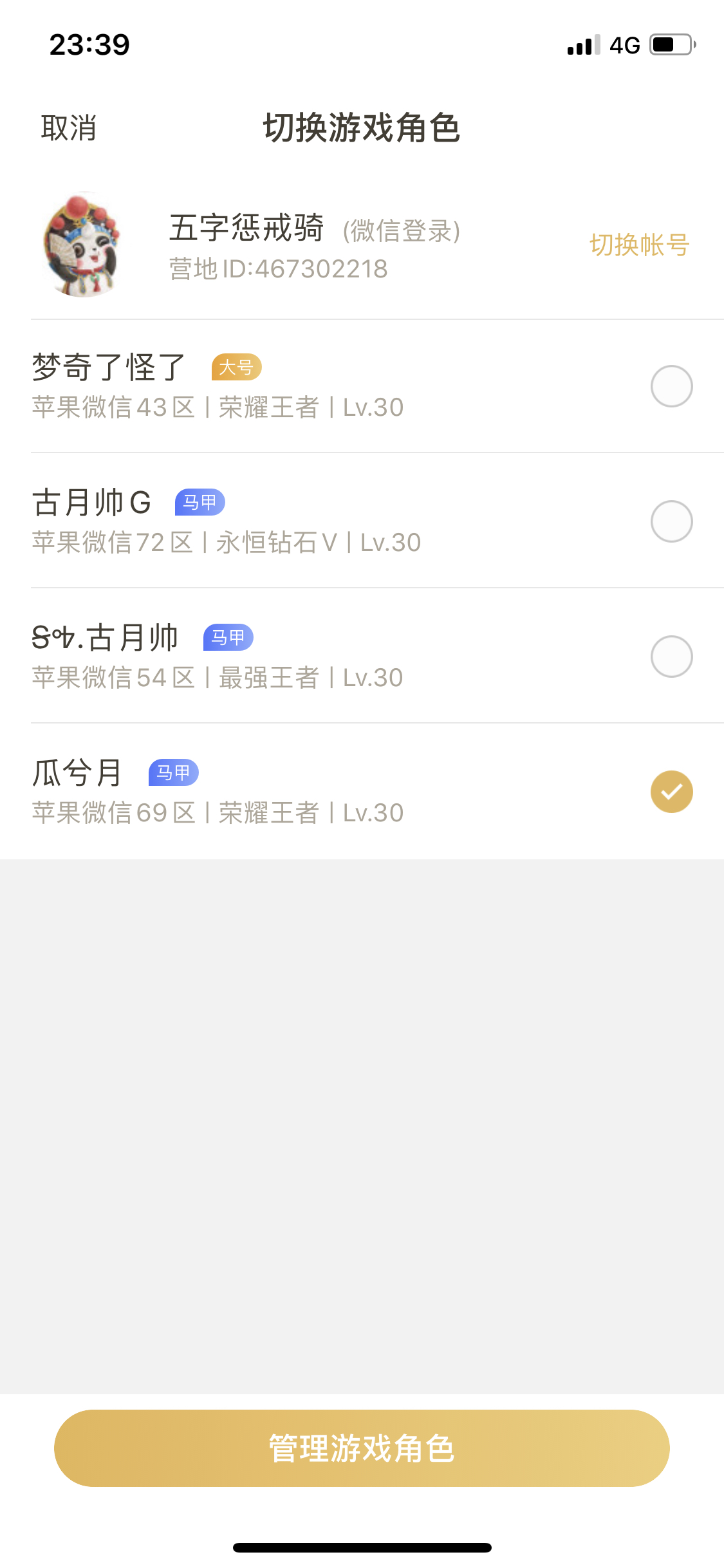Click the 马甲 badge next to S♥.古月帅
The height and width of the screenshot is (1568, 724).
[227, 638]
